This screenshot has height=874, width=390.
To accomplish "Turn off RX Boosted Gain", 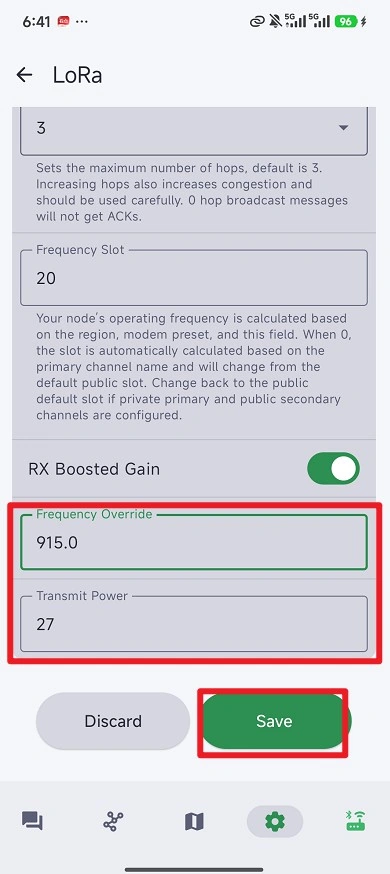I will (x=333, y=469).
